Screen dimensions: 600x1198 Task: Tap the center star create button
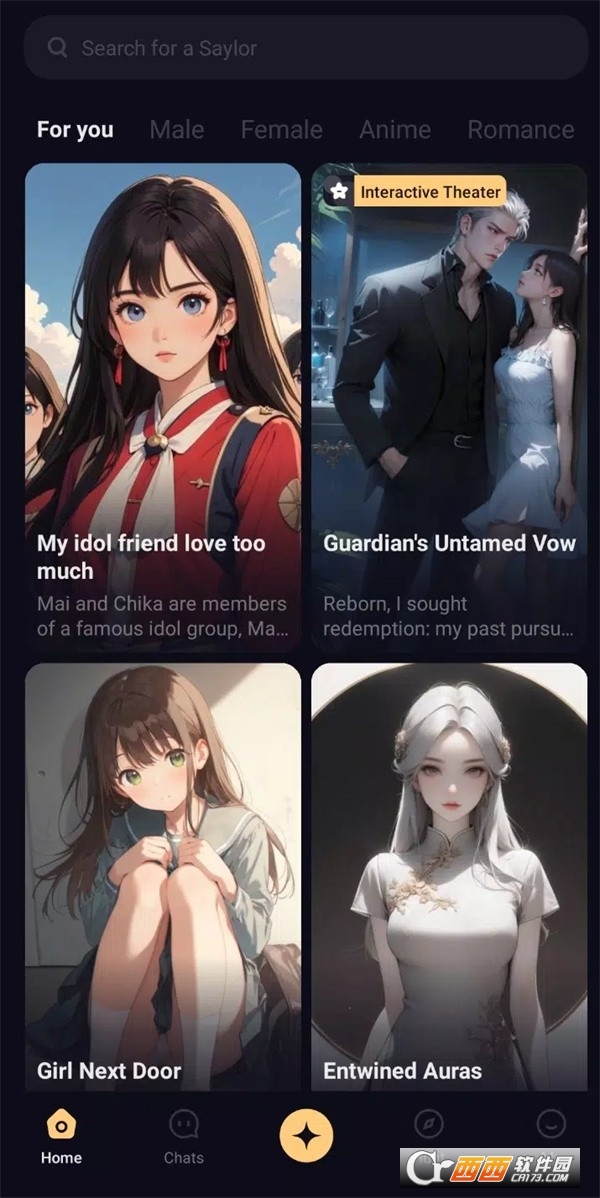pyautogui.click(x=306, y=1137)
